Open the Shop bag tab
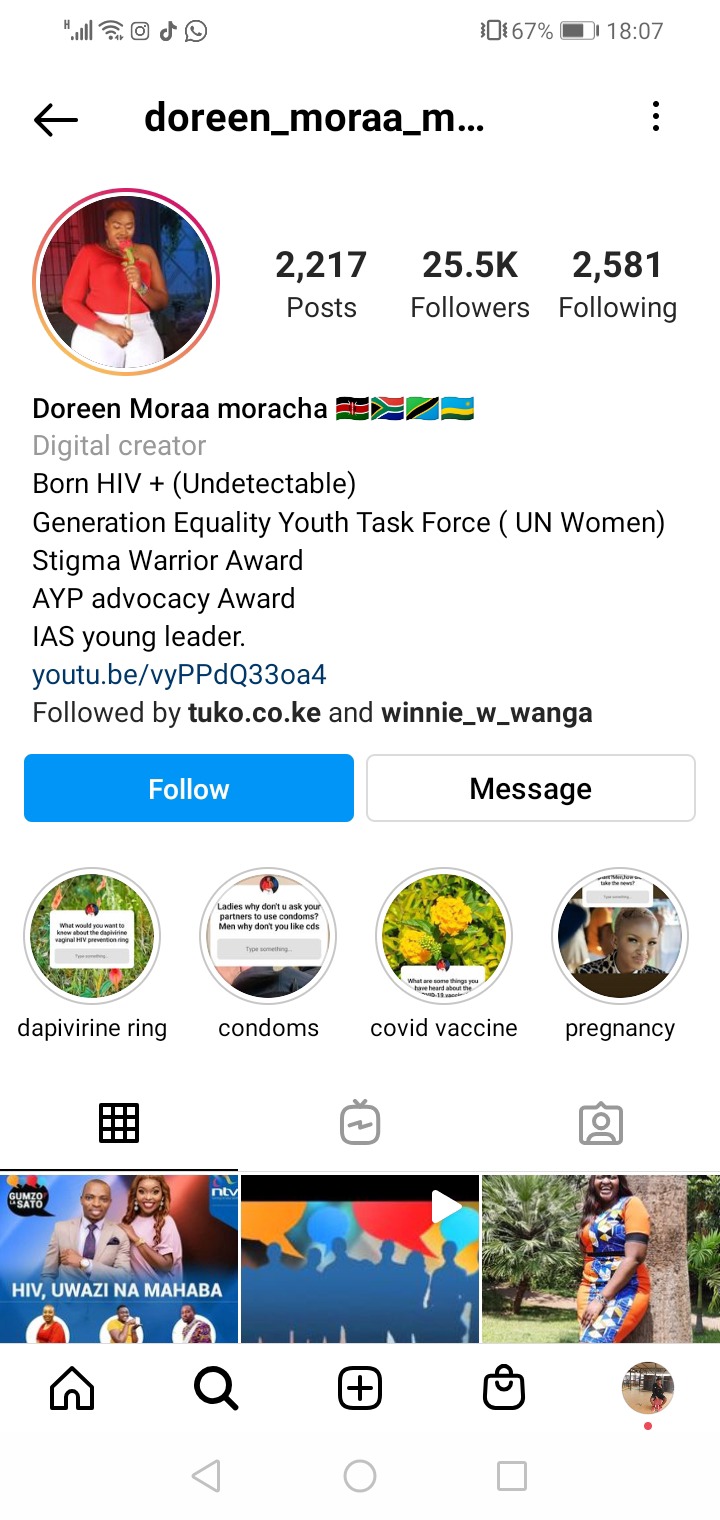The height and width of the screenshot is (1520, 720). (x=504, y=1388)
